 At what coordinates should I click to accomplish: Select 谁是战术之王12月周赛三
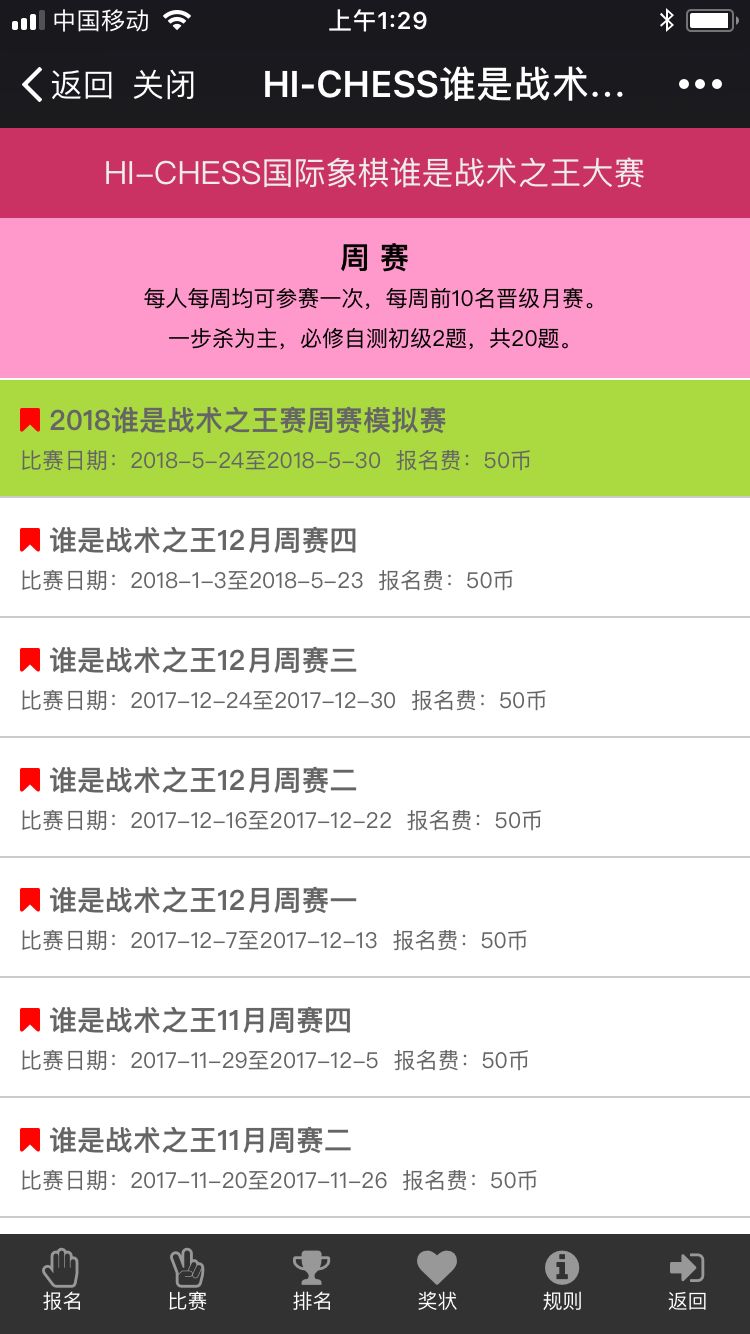375,678
